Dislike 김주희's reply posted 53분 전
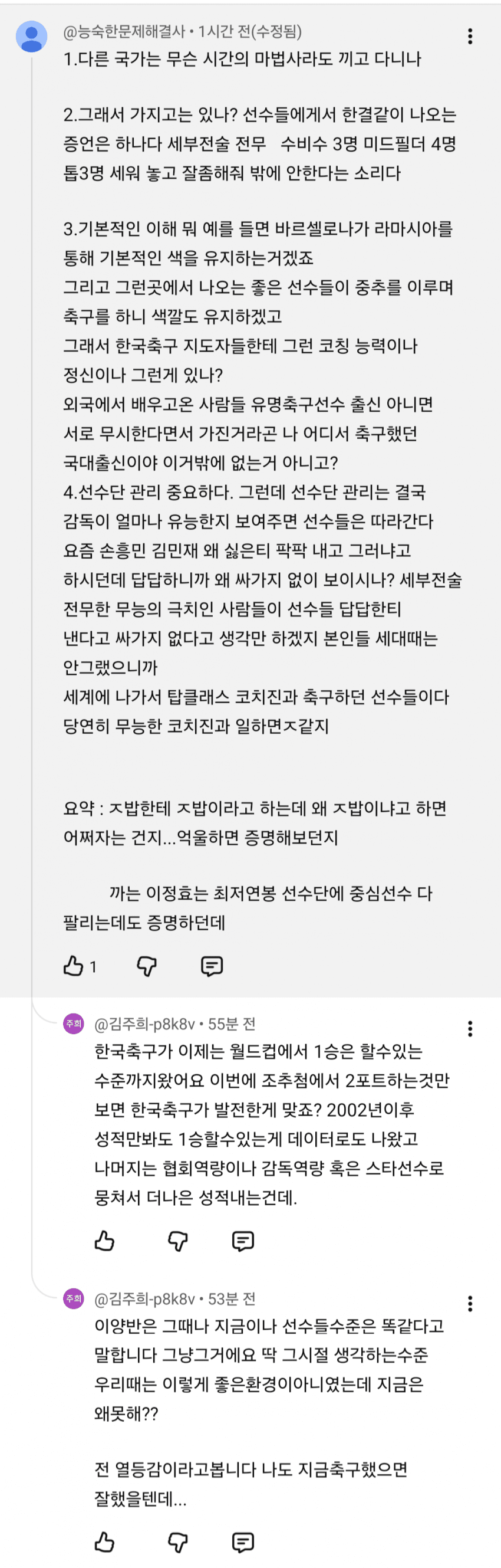 point(177,1542)
